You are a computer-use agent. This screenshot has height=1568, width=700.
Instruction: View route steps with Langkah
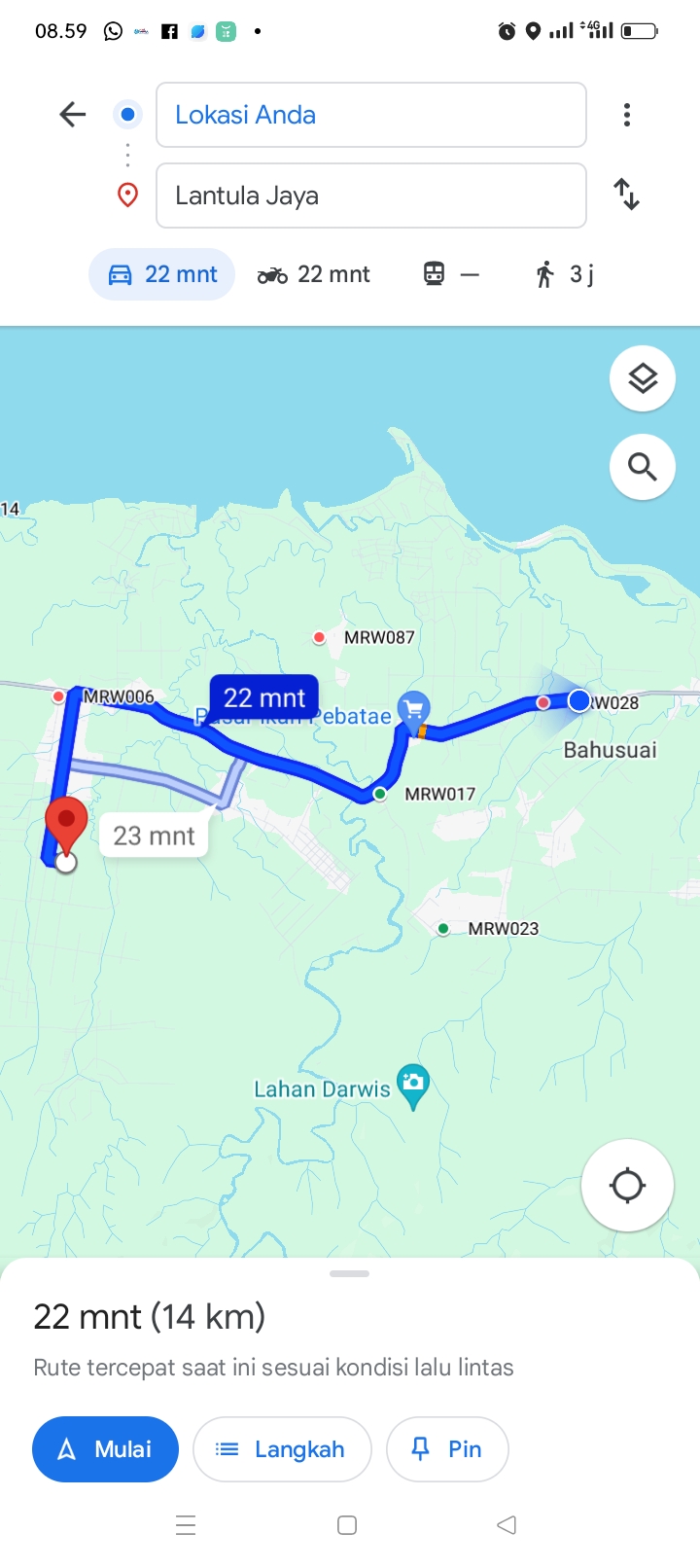282,1449
